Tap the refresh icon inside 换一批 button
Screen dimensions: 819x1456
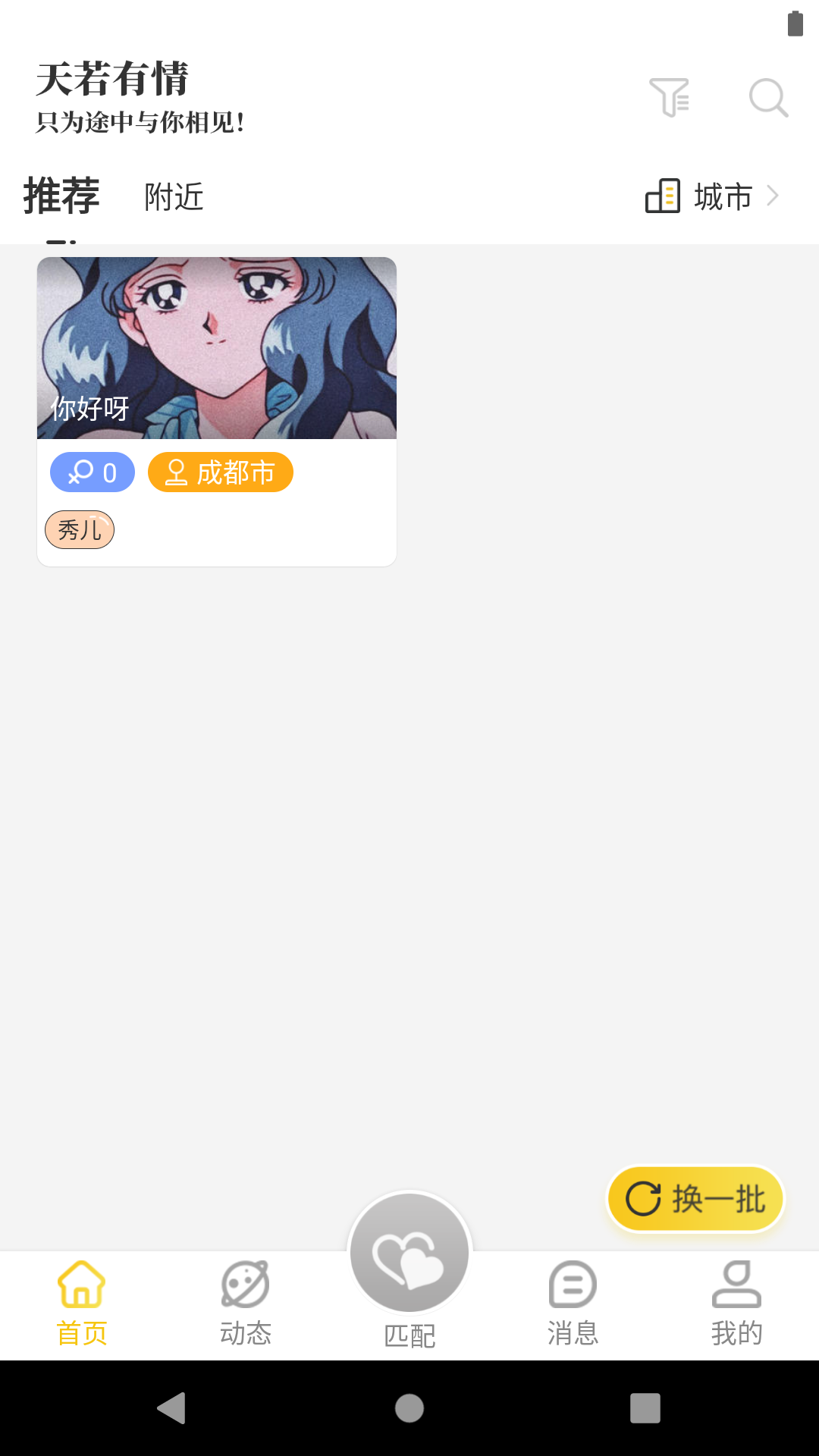tap(642, 1198)
